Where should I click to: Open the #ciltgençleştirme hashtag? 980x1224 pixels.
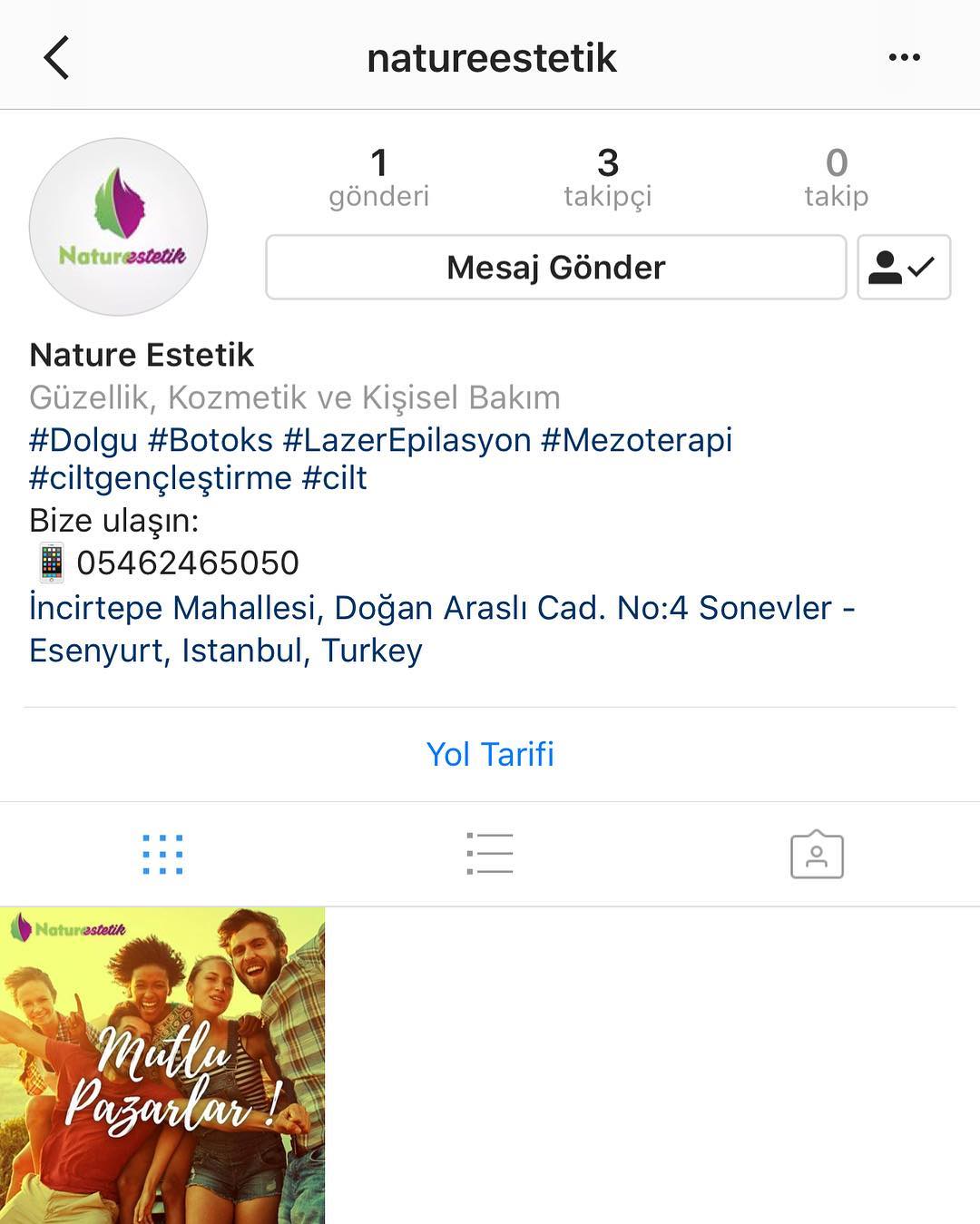coord(161,478)
